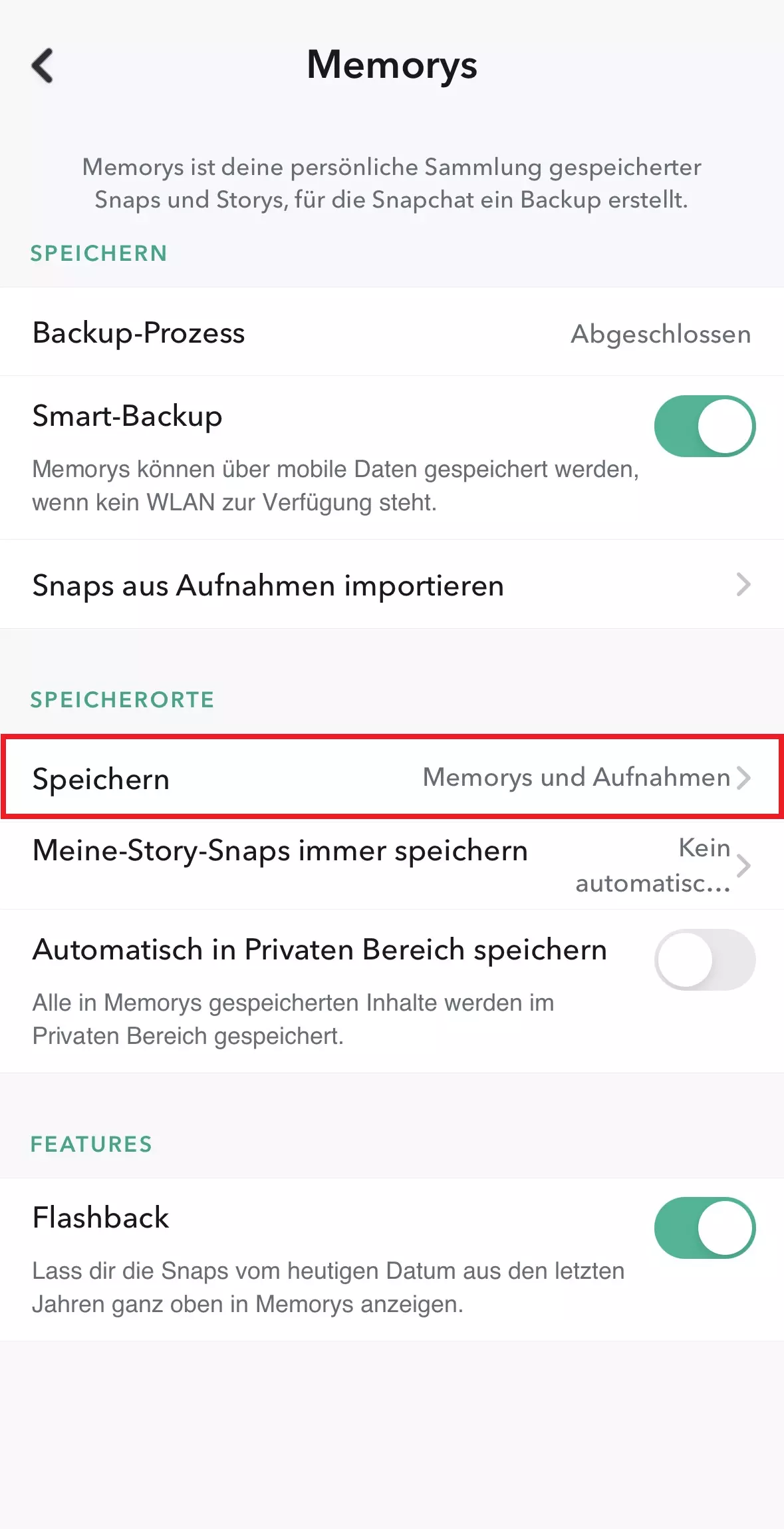Viewport: 784px width, 1529px height.
Task: Select the Flashback label text
Action: pyautogui.click(x=101, y=1218)
